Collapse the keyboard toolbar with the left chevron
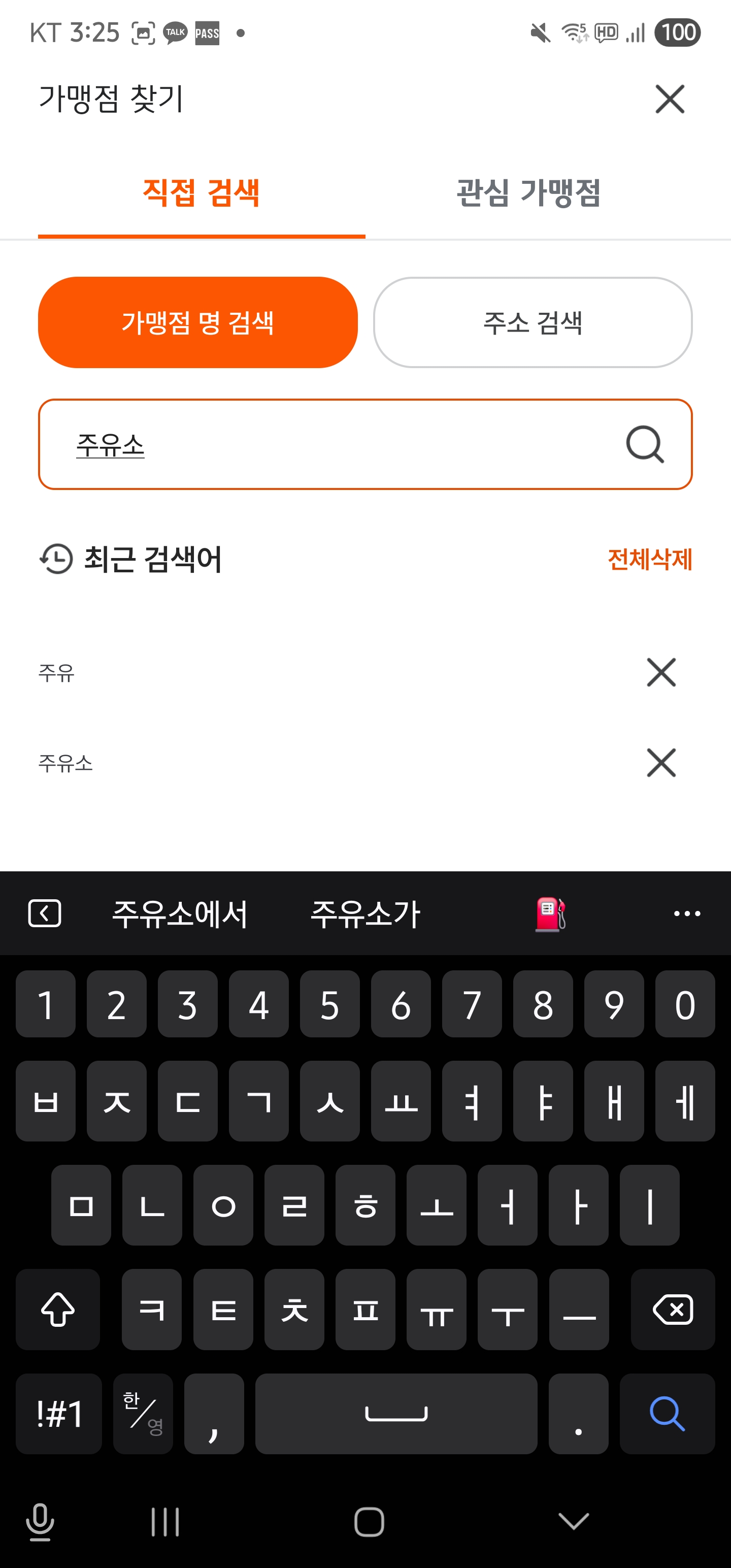 pos(45,913)
